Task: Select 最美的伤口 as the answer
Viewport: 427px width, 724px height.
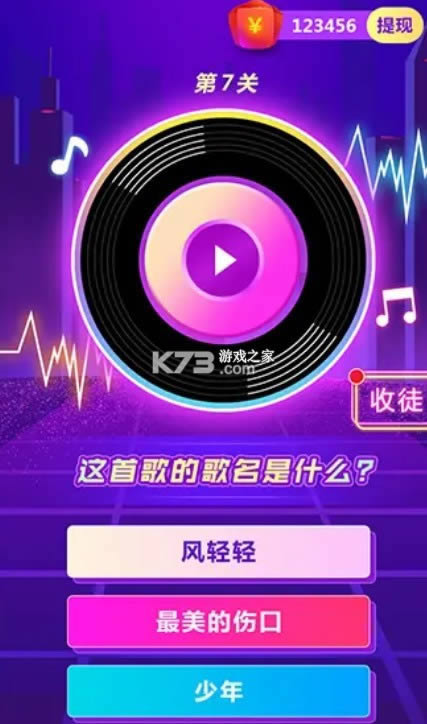Action: pos(219,621)
